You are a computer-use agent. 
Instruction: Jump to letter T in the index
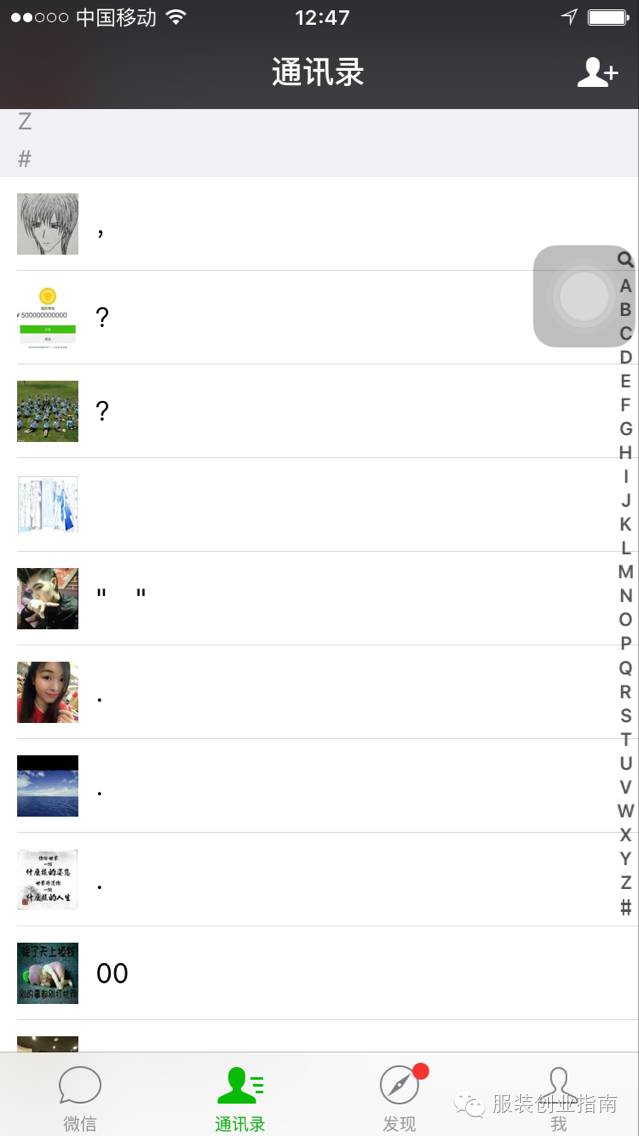tap(625, 739)
